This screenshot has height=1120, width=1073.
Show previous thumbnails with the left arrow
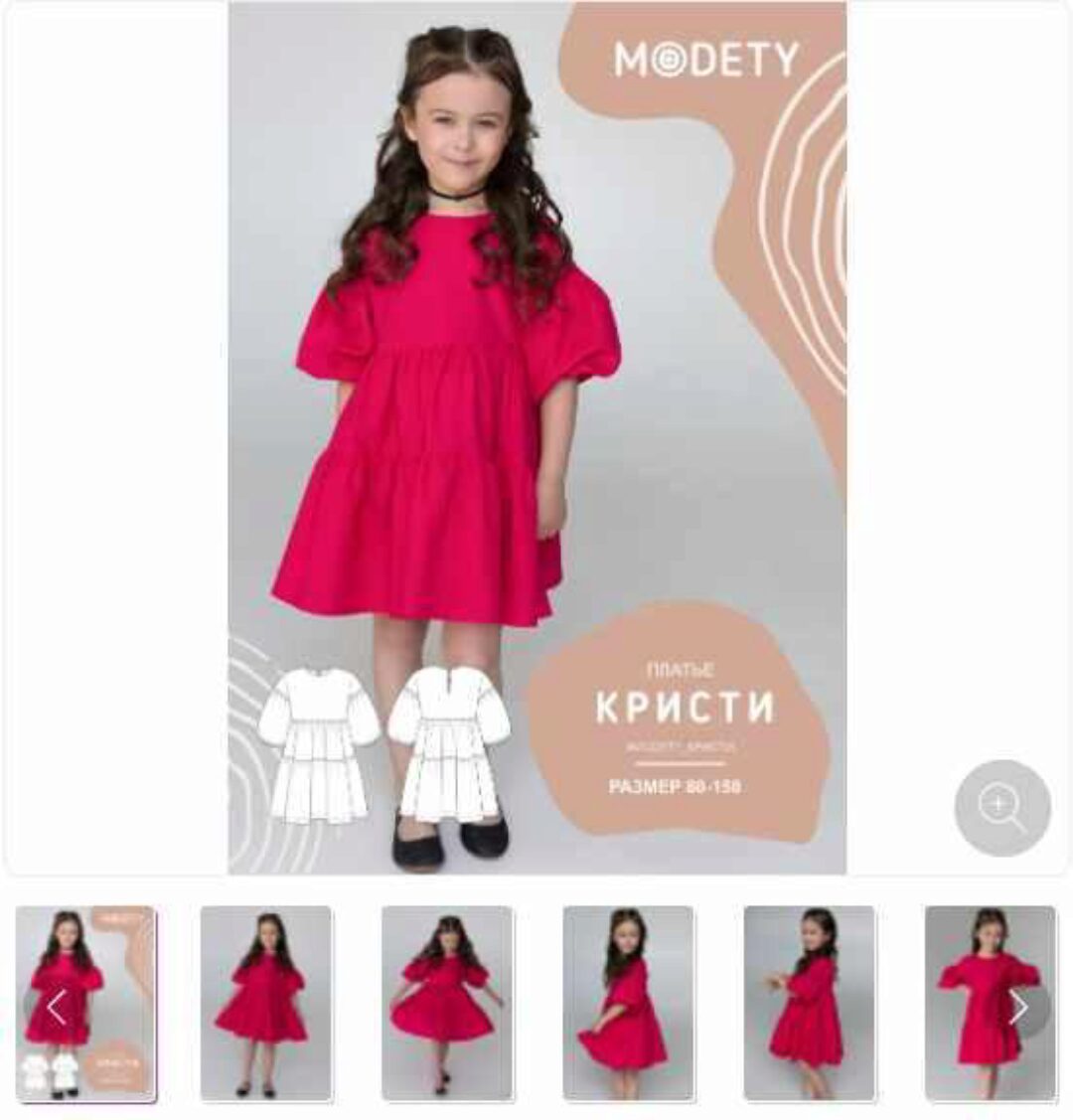click(x=56, y=1007)
